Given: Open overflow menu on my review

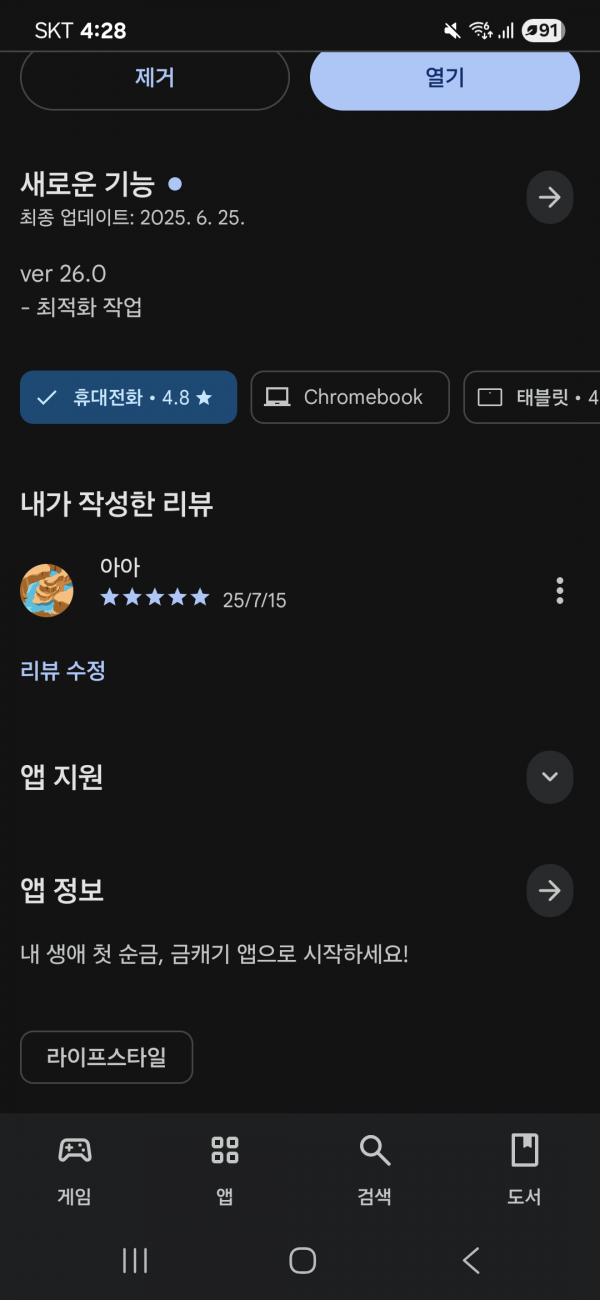Looking at the screenshot, I should pos(559,590).
